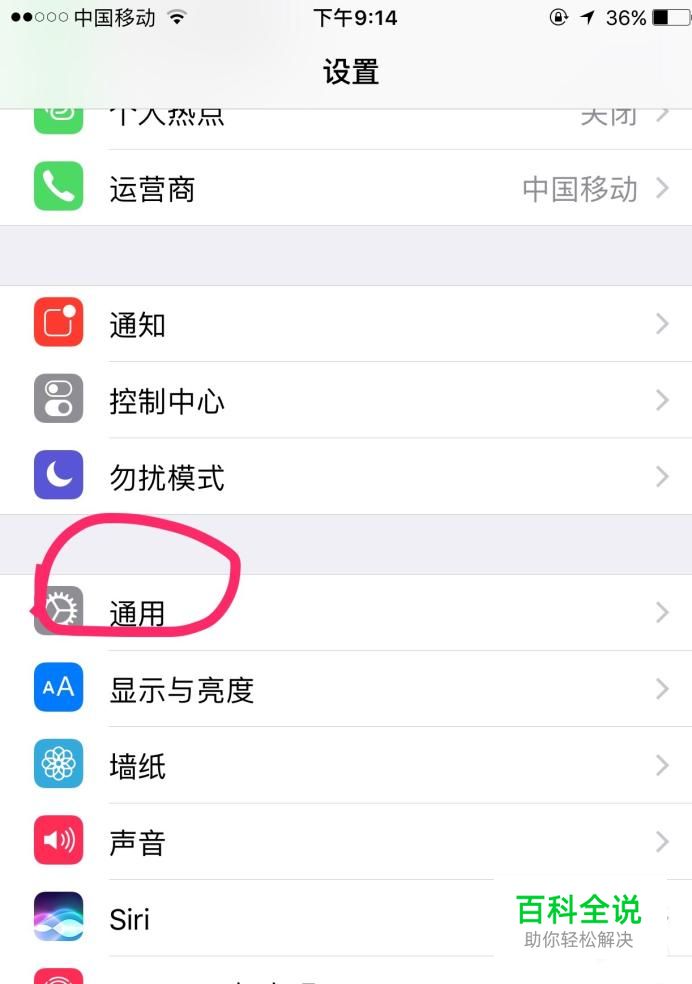Open 通知 notification settings
This screenshot has height=984, width=692.
pyautogui.click(x=346, y=324)
